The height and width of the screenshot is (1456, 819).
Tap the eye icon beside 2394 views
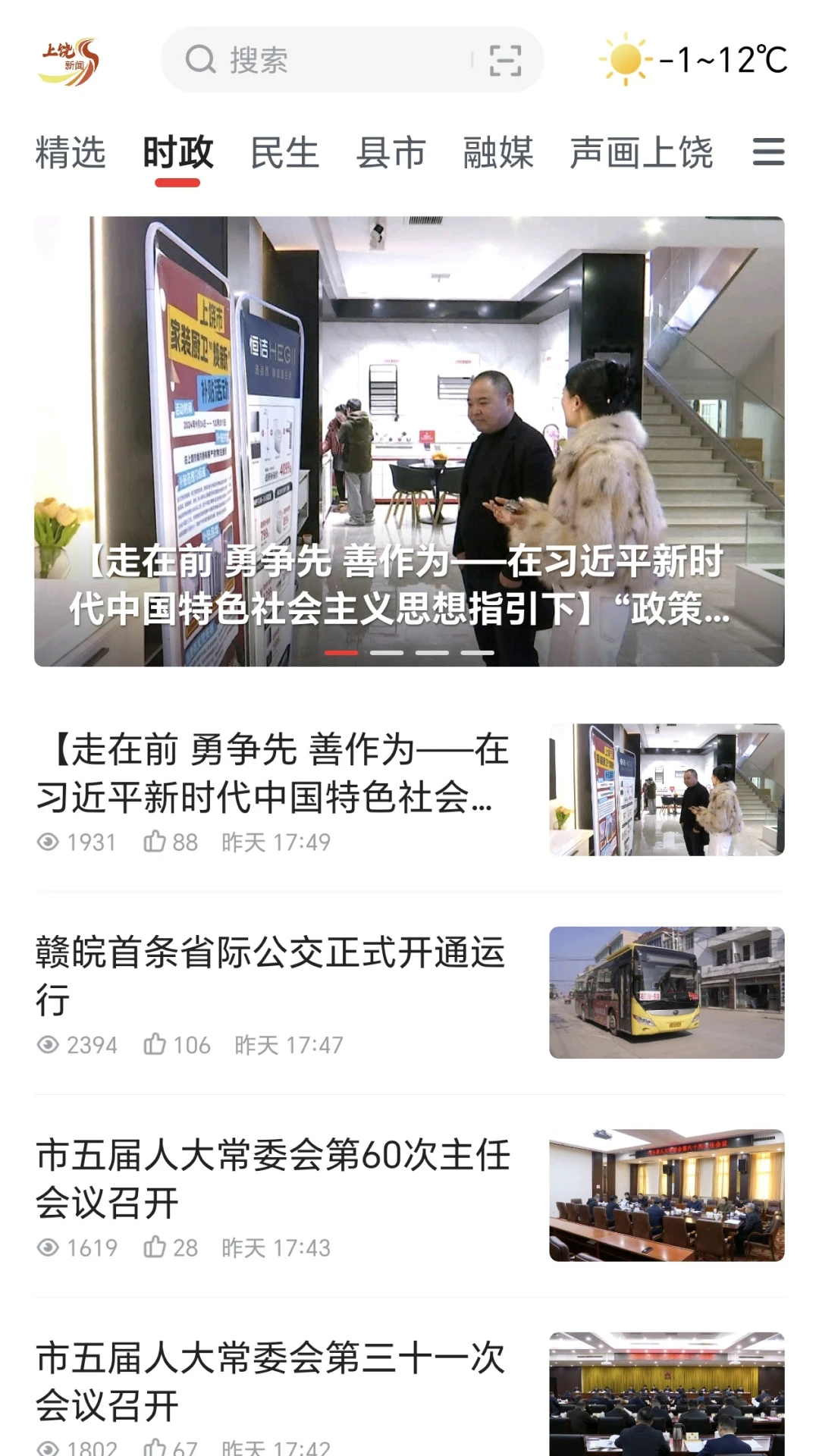pos(47,1044)
